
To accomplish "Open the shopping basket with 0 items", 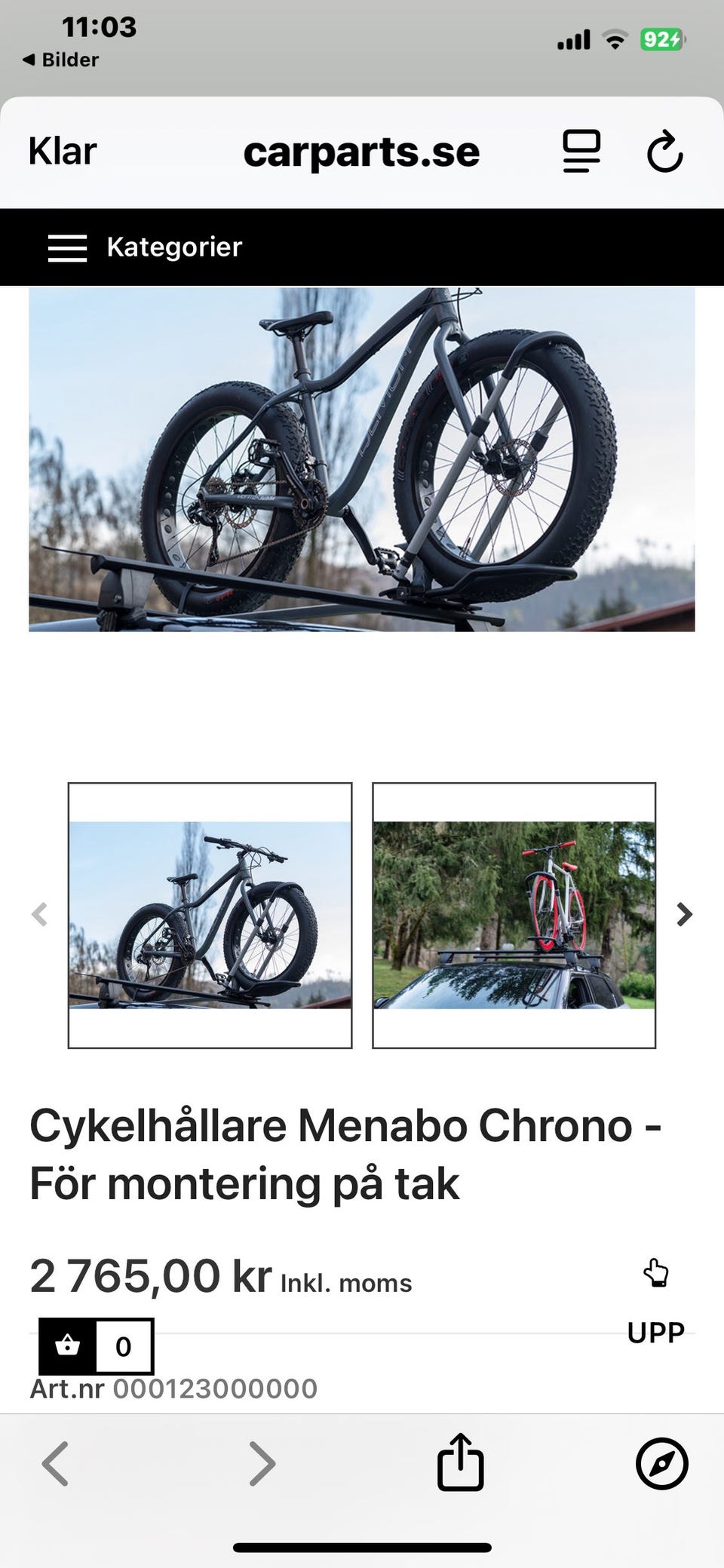I will [97, 1346].
